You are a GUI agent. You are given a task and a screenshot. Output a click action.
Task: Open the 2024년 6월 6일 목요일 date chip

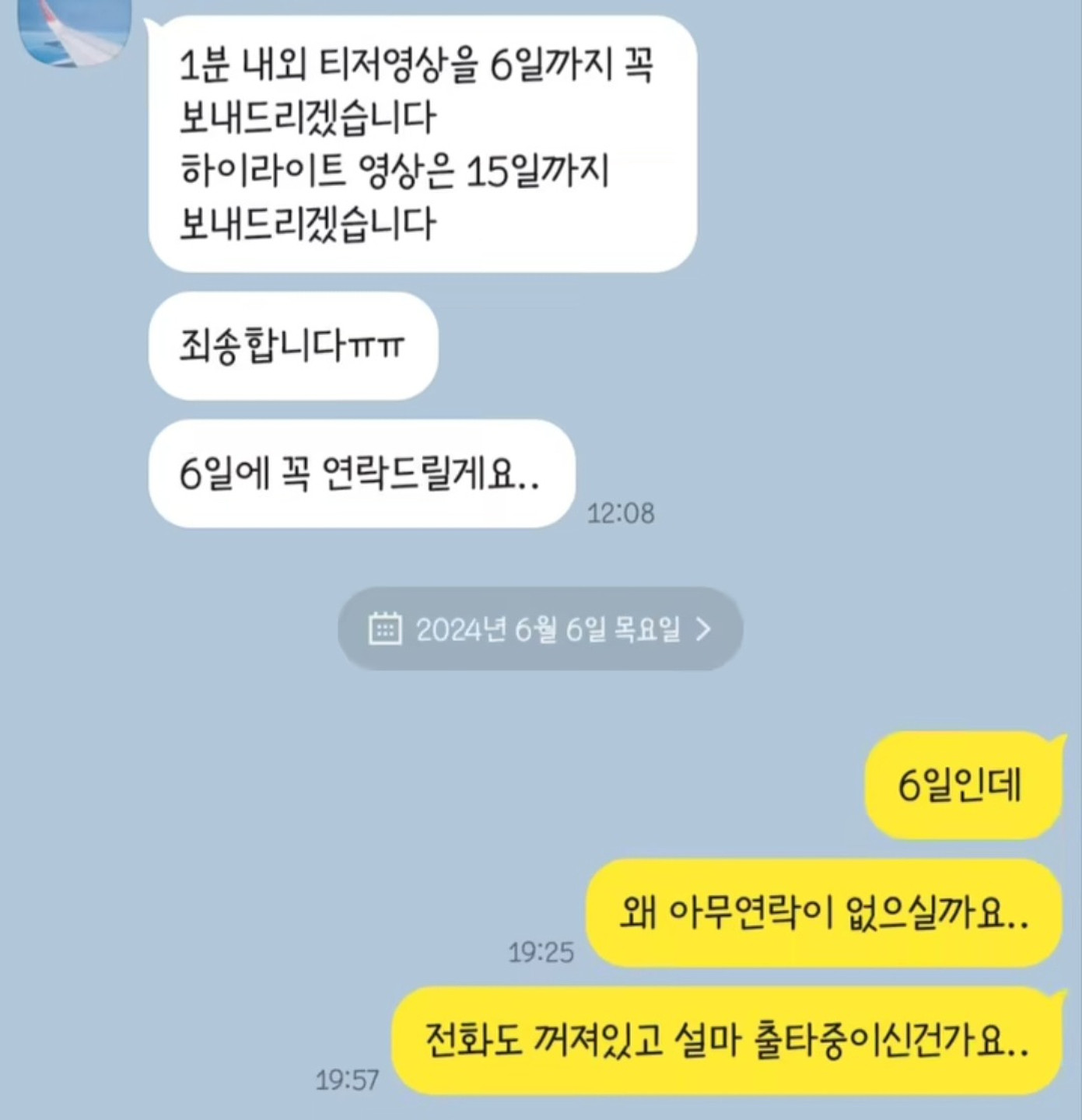pyautogui.click(x=540, y=628)
